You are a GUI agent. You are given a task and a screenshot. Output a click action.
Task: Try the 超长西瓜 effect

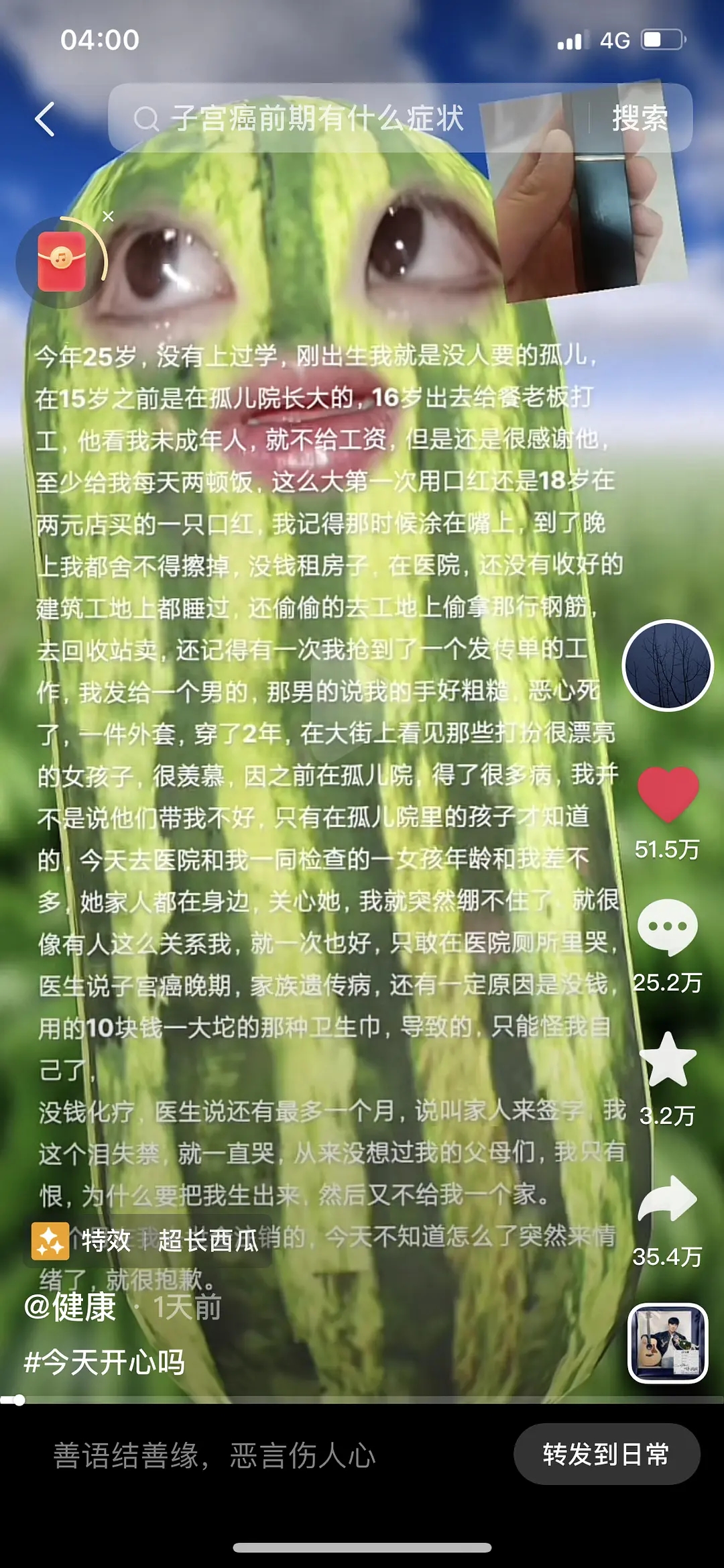[x=147, y=1241]
